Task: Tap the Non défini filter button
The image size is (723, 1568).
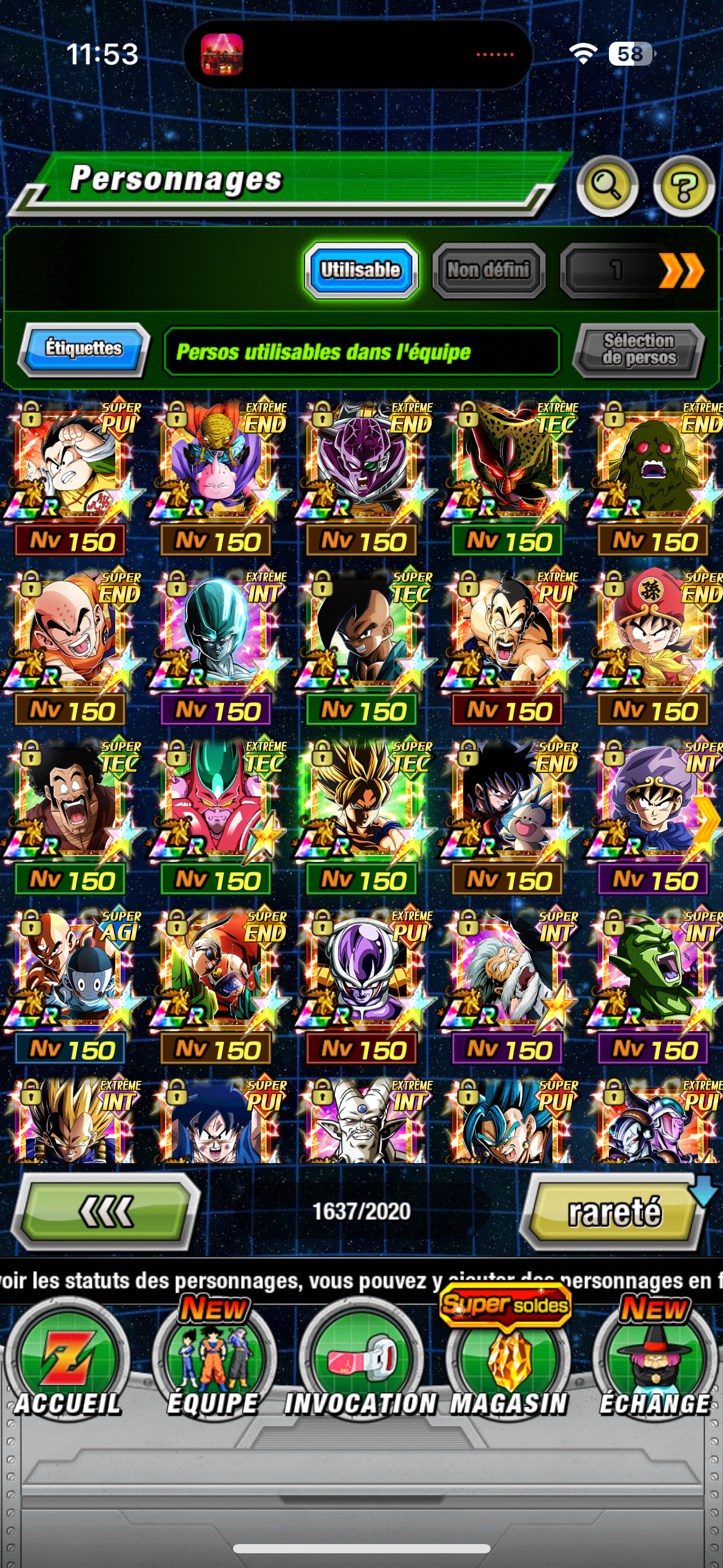Action: click(488, 270)
